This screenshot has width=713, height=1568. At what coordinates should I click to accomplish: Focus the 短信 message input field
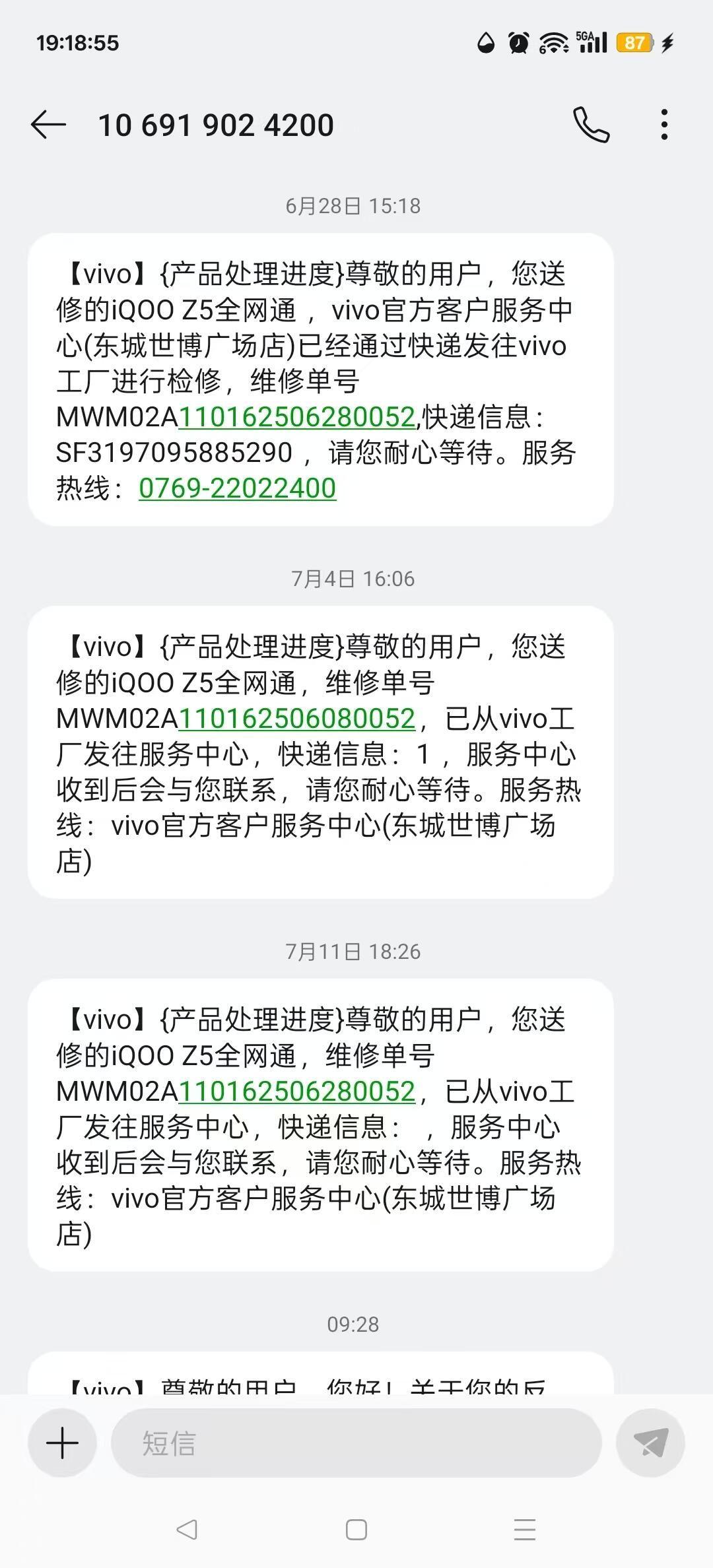(x=356, y=1443)
